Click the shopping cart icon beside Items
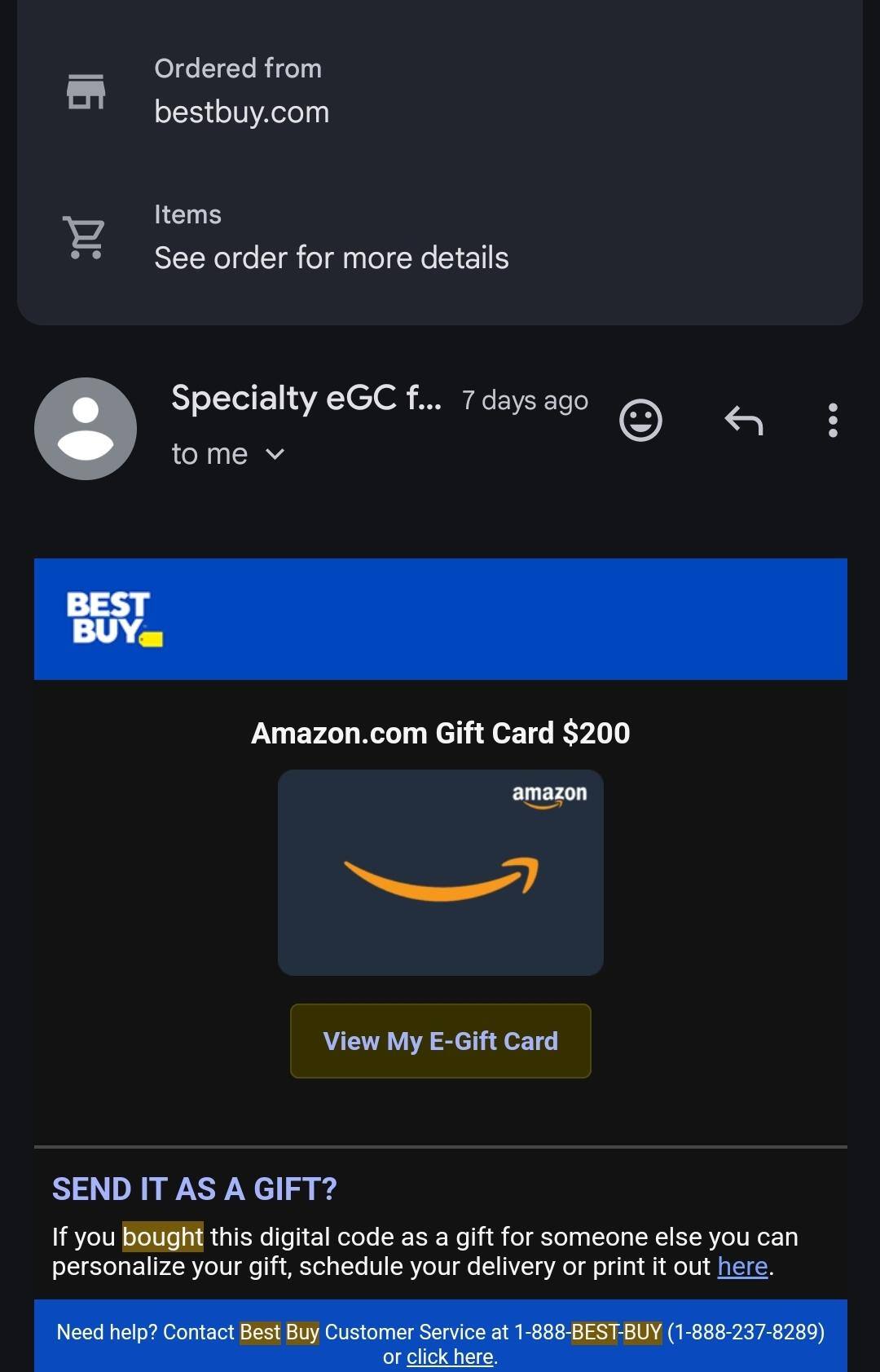Screen dimensions: 880x1372 [x=84, y=237]
